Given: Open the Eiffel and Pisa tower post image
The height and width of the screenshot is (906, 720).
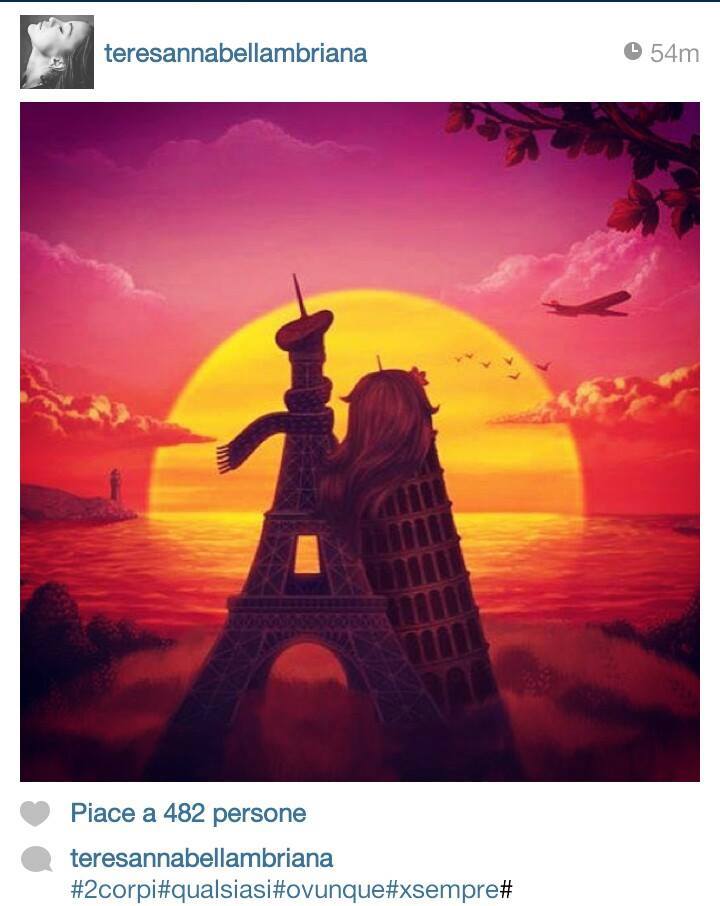Looking at the screenshot, I should click(x=360, y=441).
